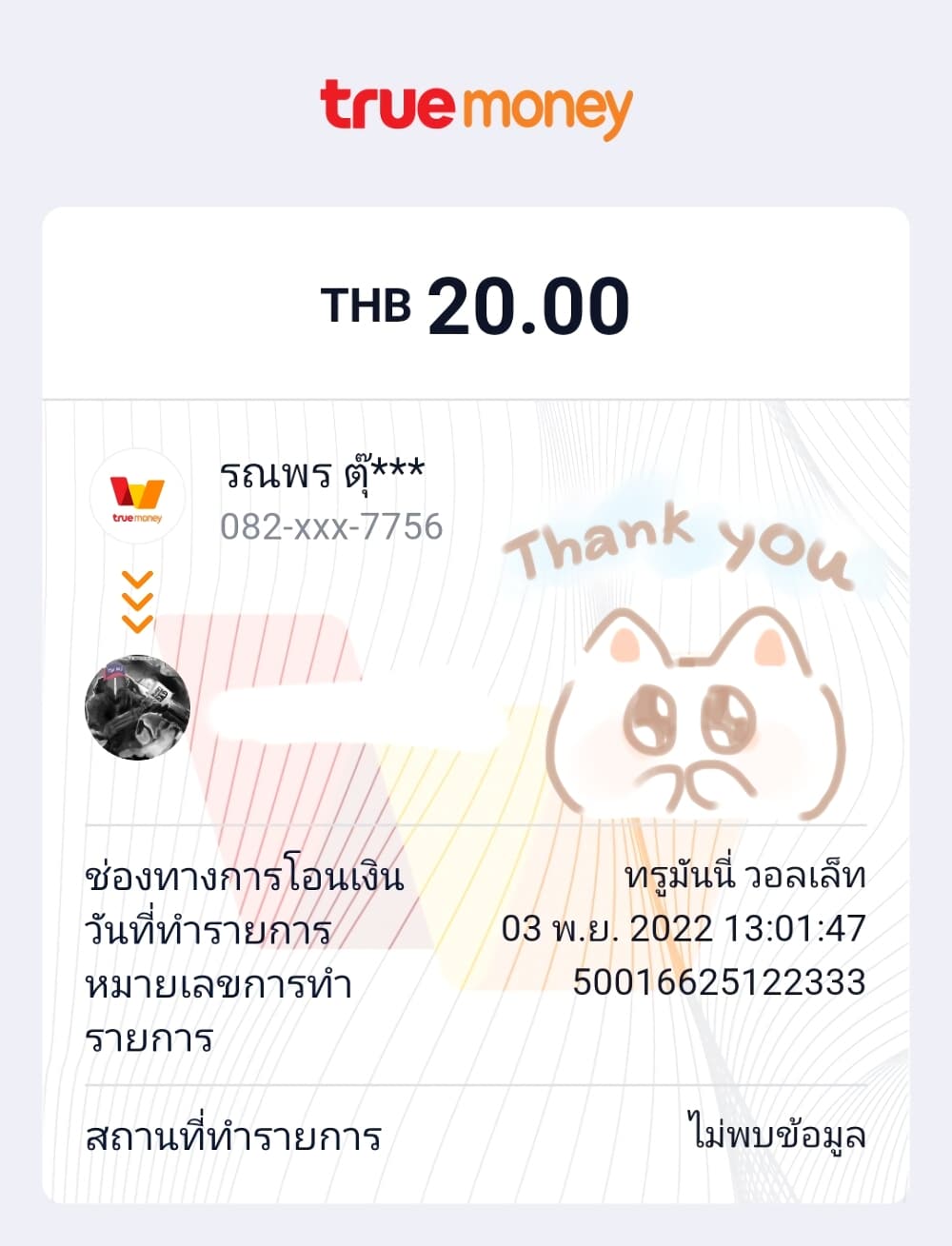Select the masked phone number 082-xxx-7756

tap(330, 524)
